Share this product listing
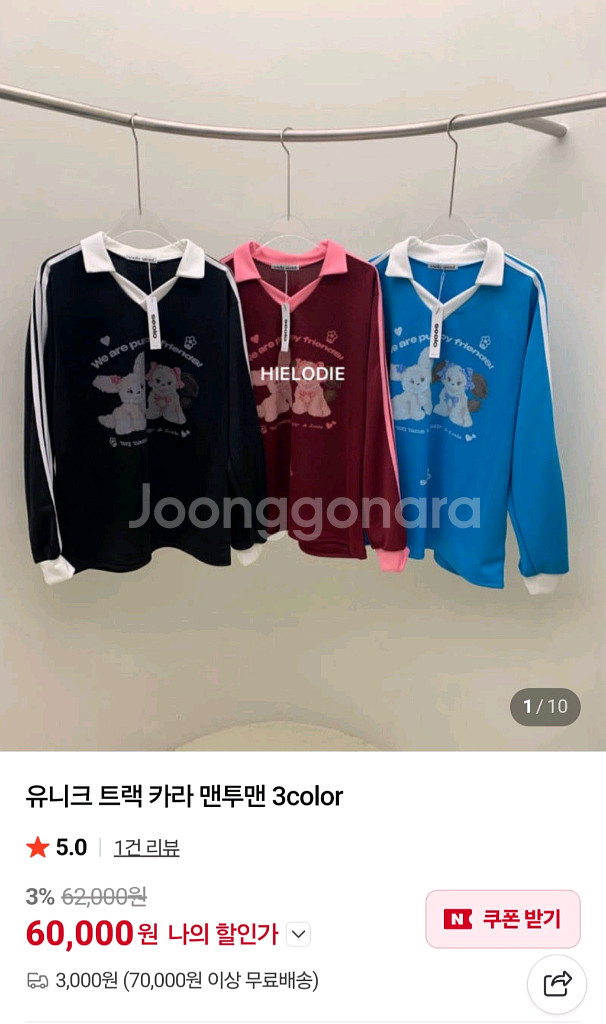Viewport: 606px width, 1024px height. (557, 984)
